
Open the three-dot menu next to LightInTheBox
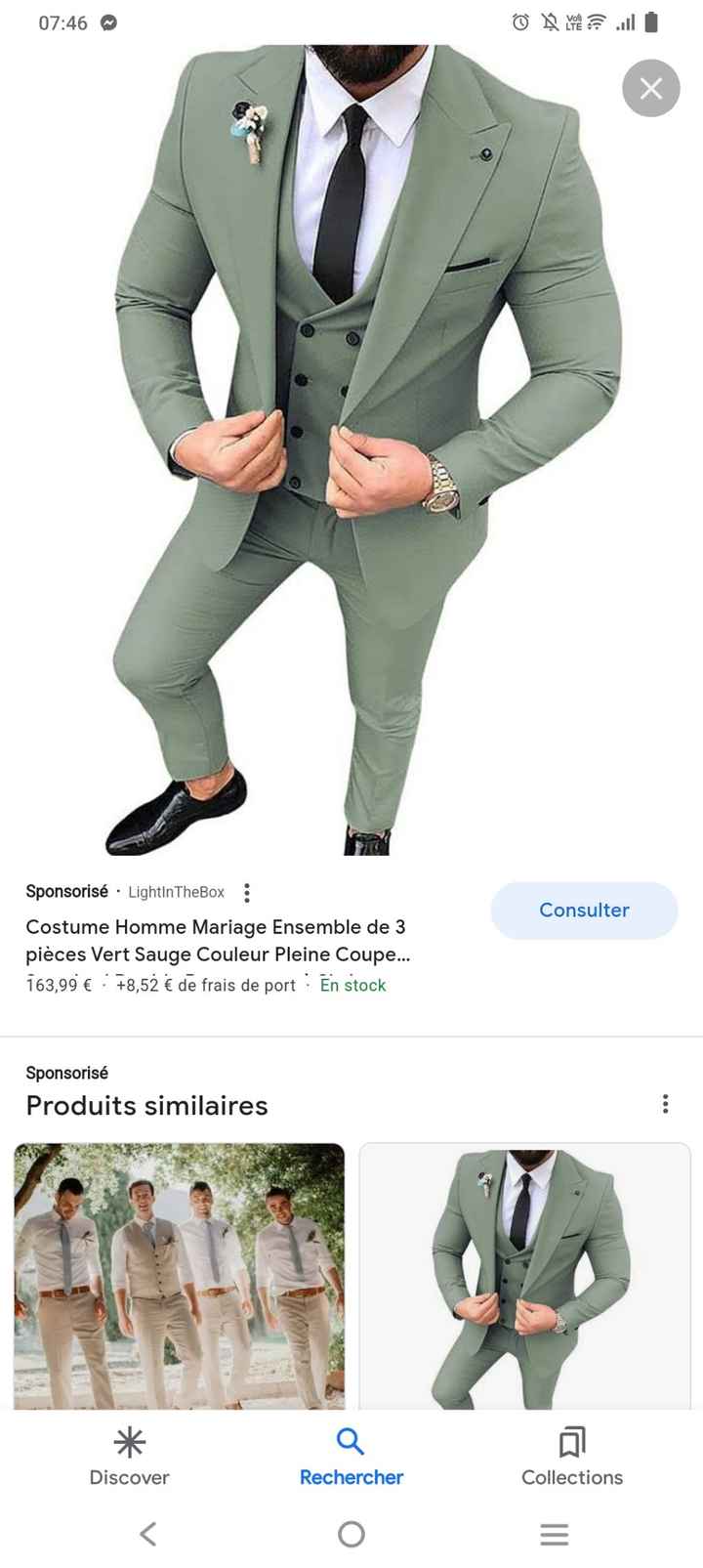[x=247, y=892]
